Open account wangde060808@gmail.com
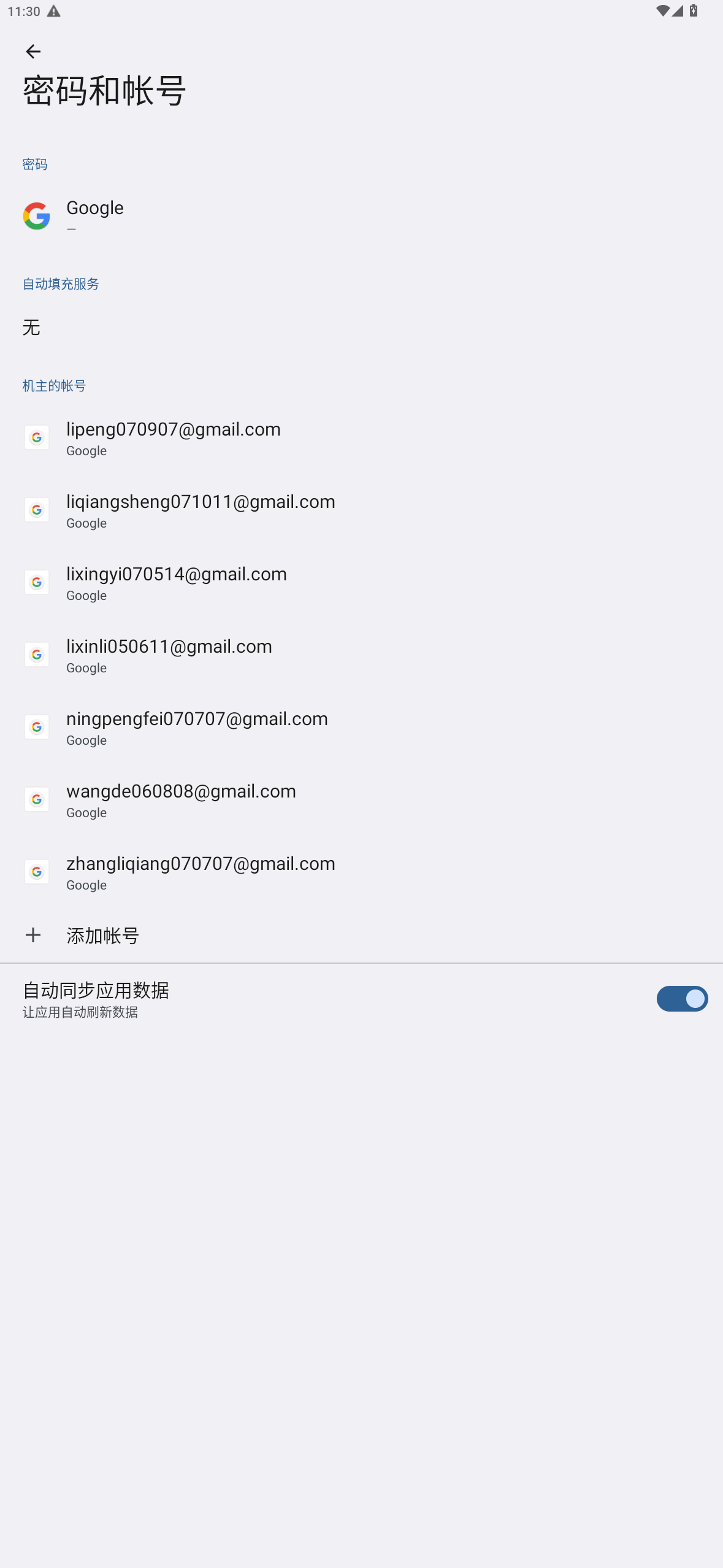This screenshot has height=1568, width=723. pyautogui.click(x=361, y=800)
